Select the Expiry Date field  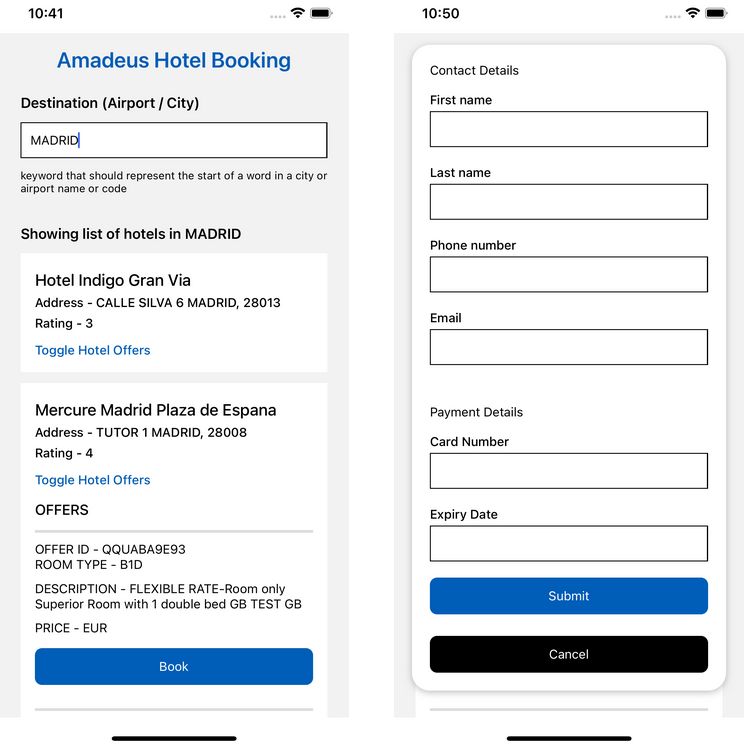point(568,544)
